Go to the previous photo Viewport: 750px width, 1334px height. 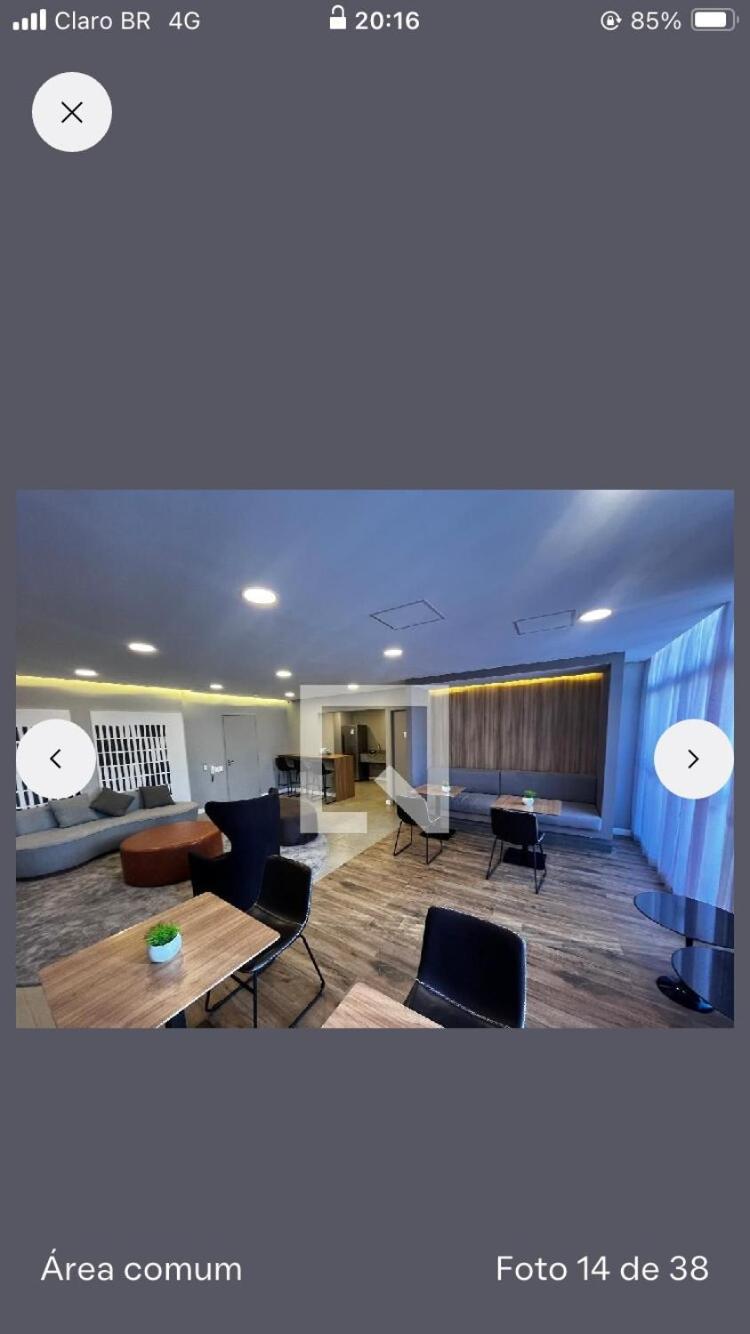click(x=56, y=759)
